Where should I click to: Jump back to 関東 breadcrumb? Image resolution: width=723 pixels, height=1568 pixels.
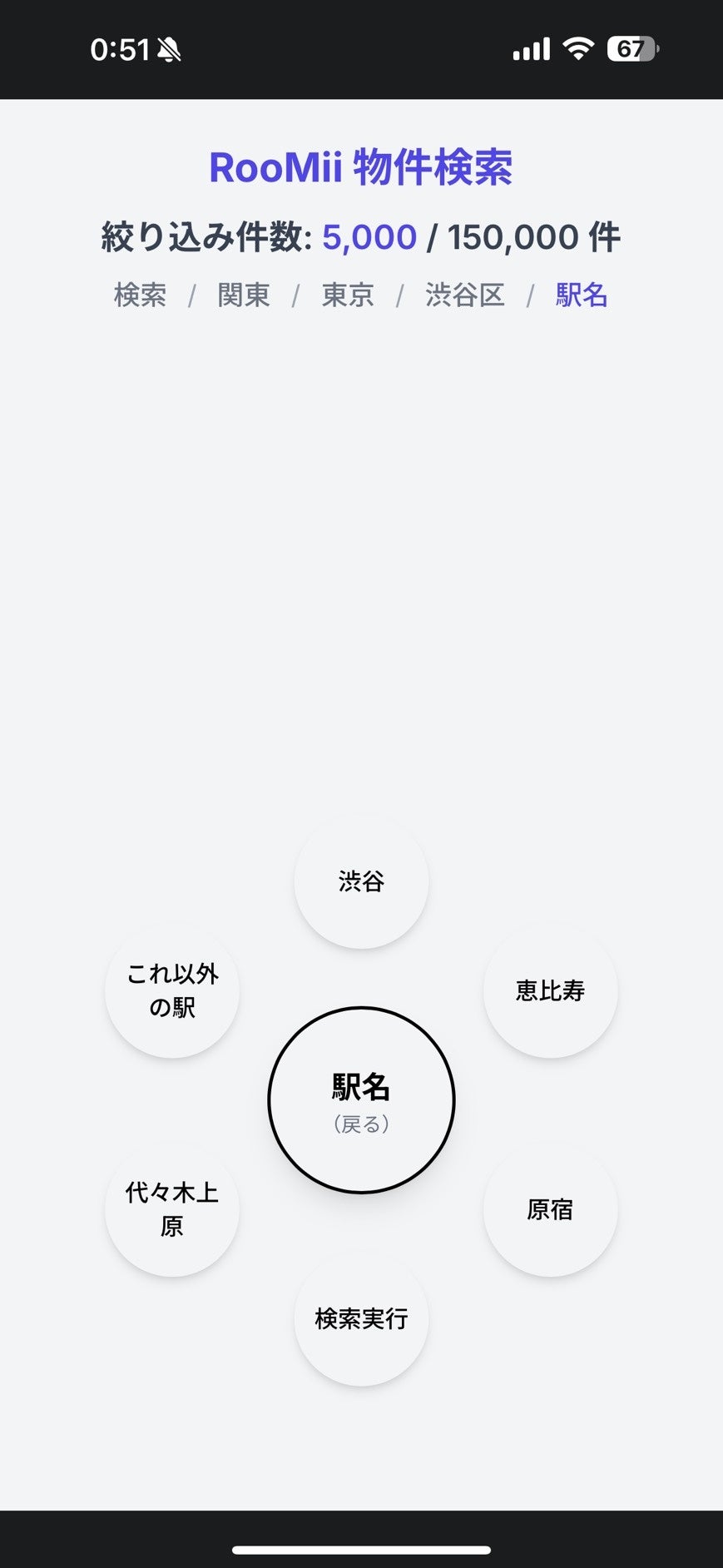point(244,295)
